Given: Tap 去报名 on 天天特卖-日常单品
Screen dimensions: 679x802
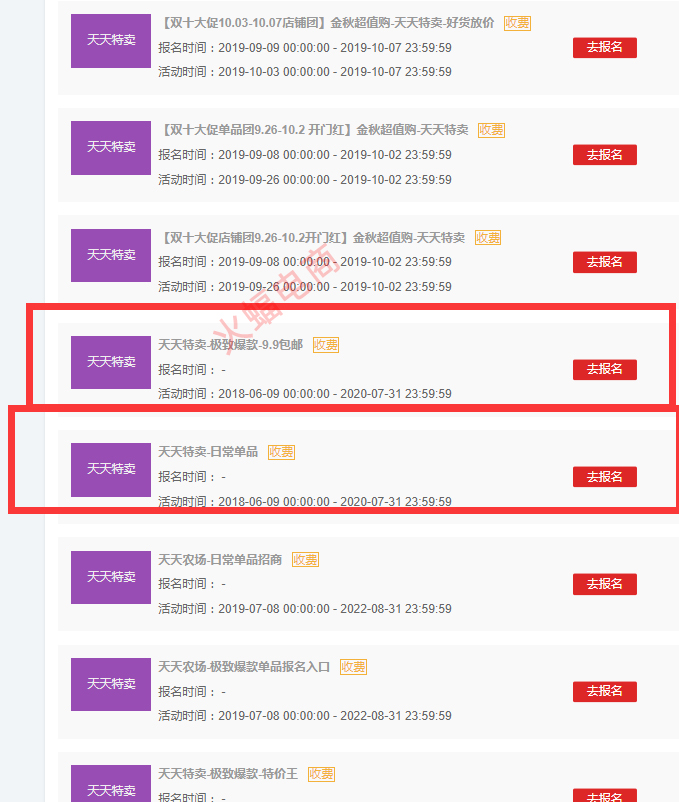Looking at the screenshot, I should click(604, 477).
